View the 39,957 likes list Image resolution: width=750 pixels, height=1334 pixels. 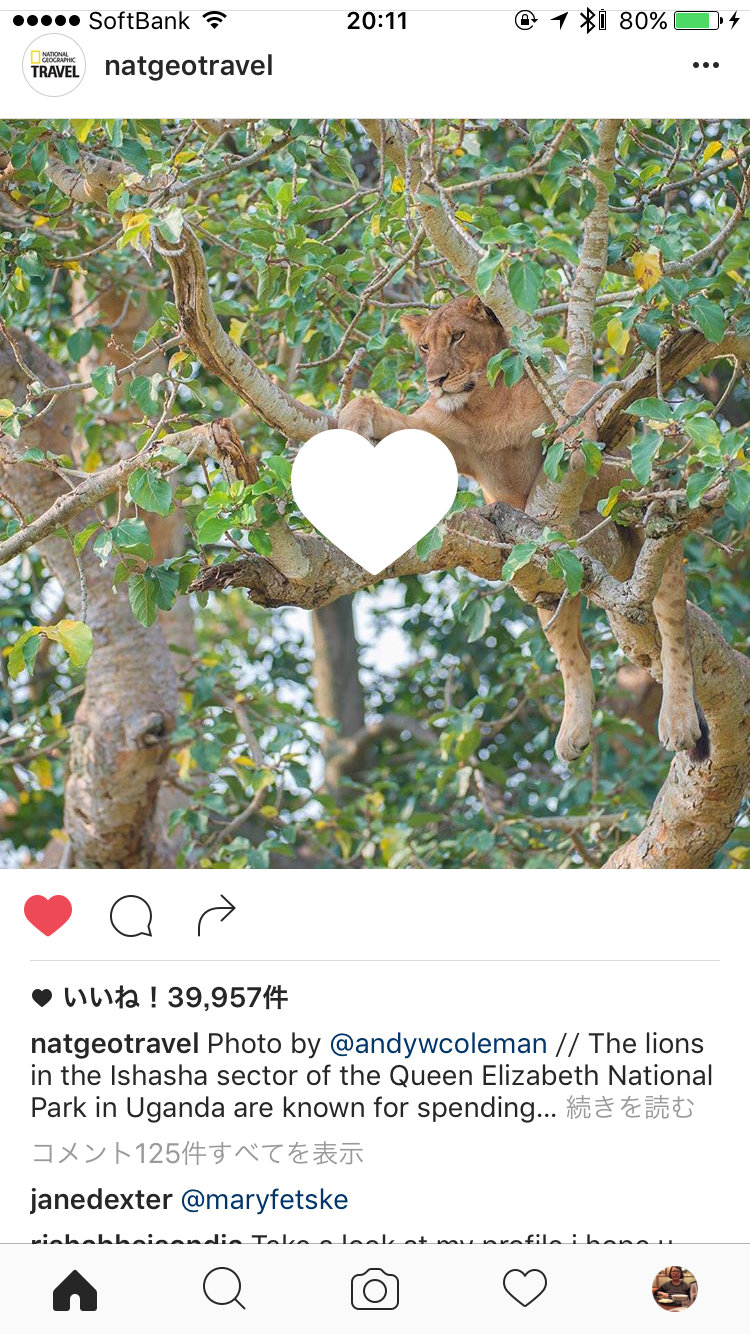tap(175, 997)
